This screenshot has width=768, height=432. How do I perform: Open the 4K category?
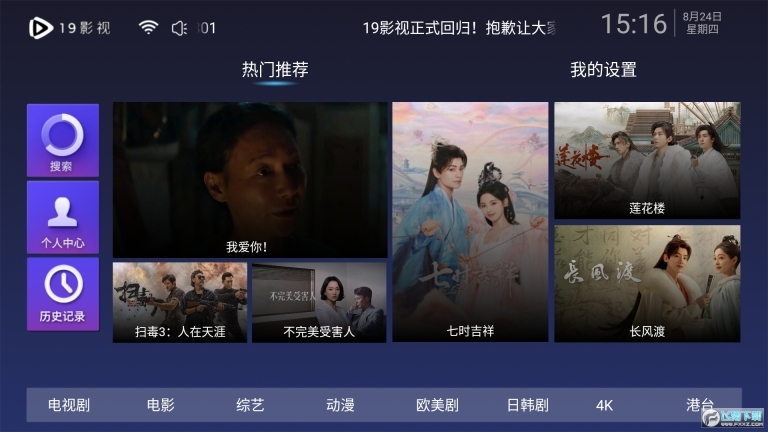pyautogui.click(x=604, y=405)
